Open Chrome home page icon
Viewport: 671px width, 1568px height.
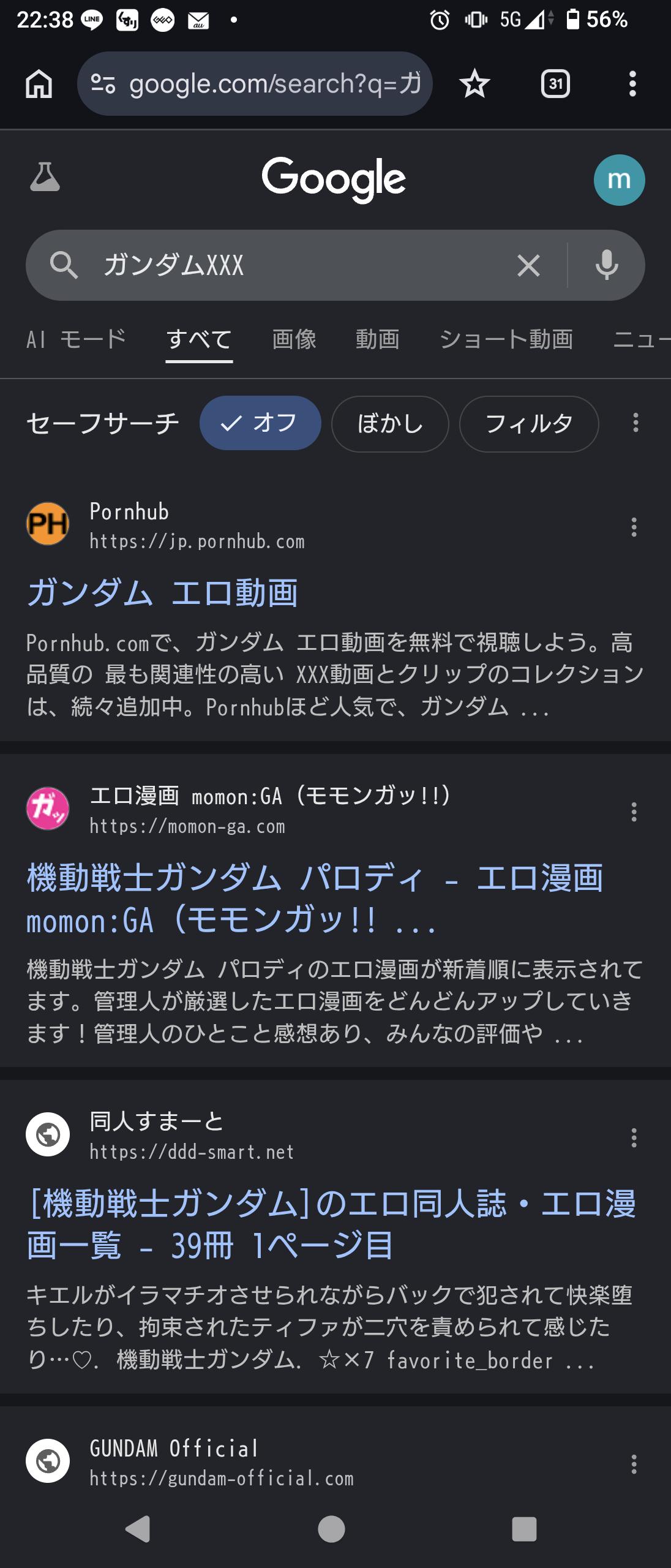(39, 84)
